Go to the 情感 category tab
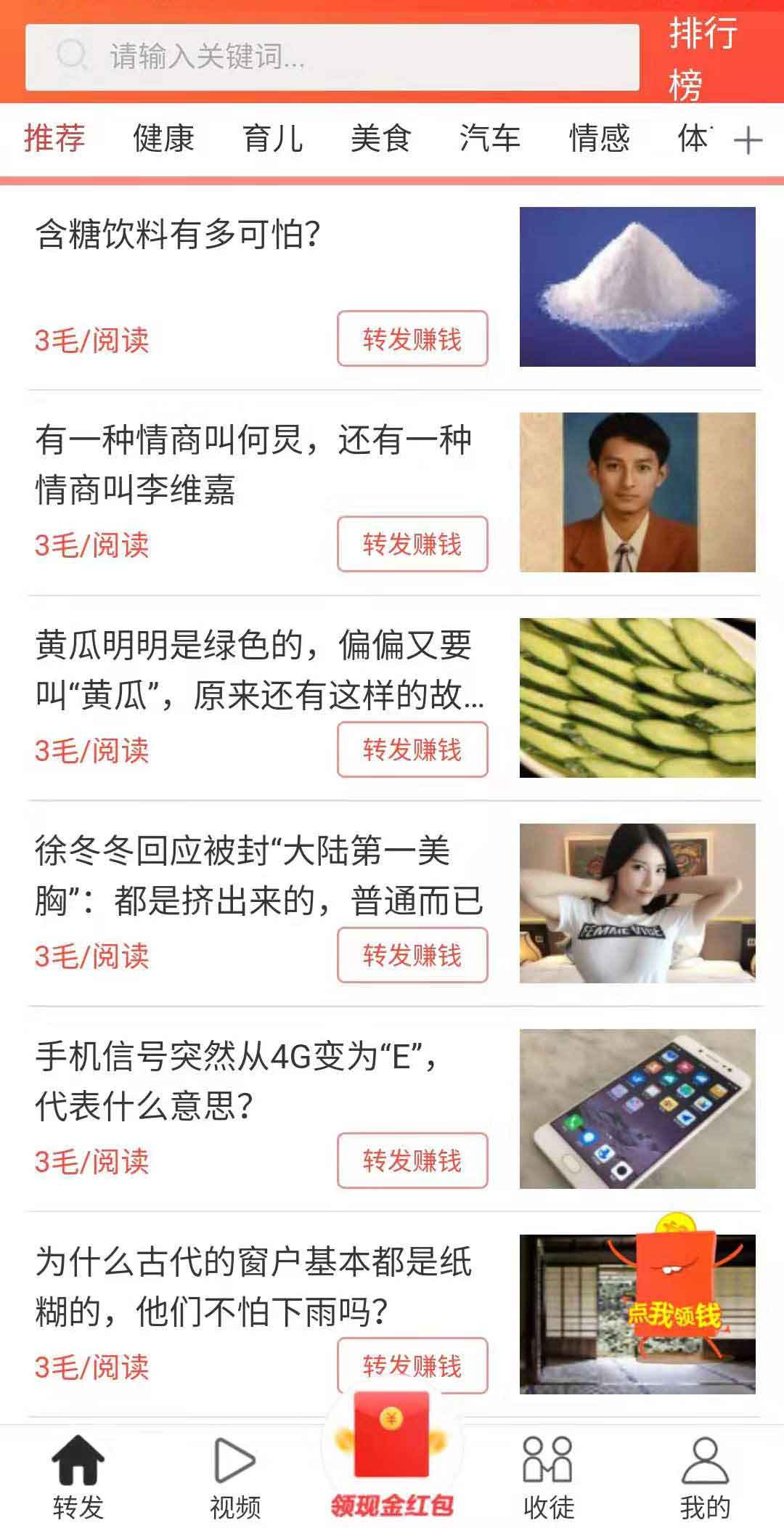 coord(599,138)
